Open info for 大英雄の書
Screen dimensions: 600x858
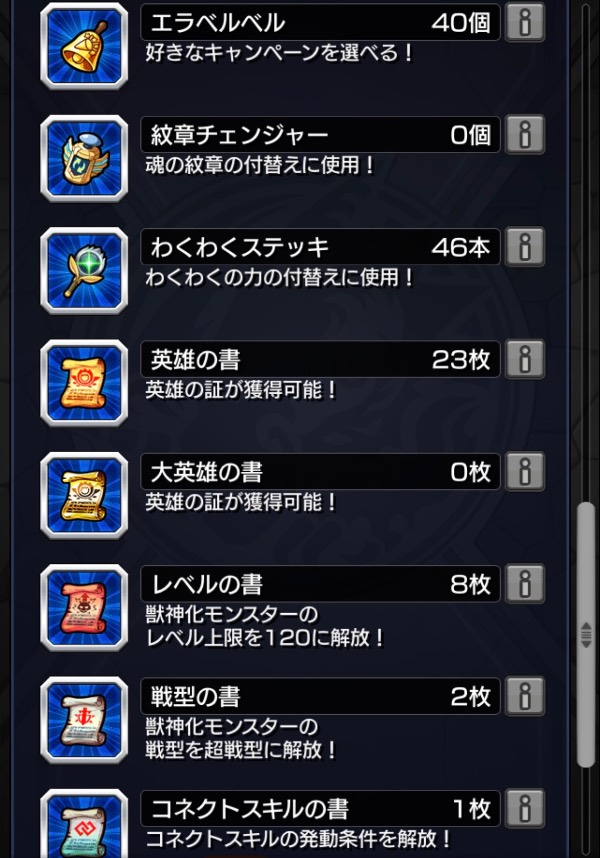(x=525, y=470)
